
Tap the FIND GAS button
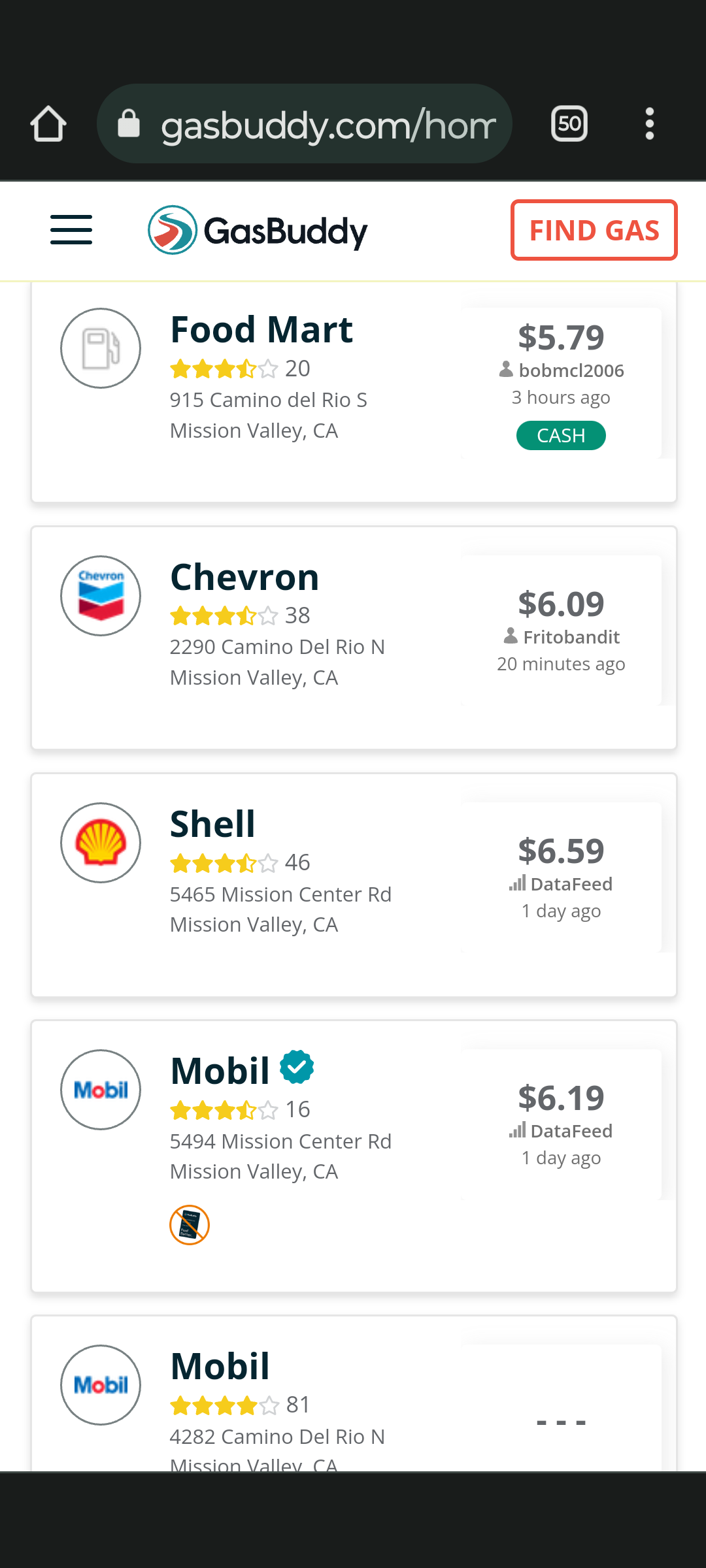pos(594,230)
